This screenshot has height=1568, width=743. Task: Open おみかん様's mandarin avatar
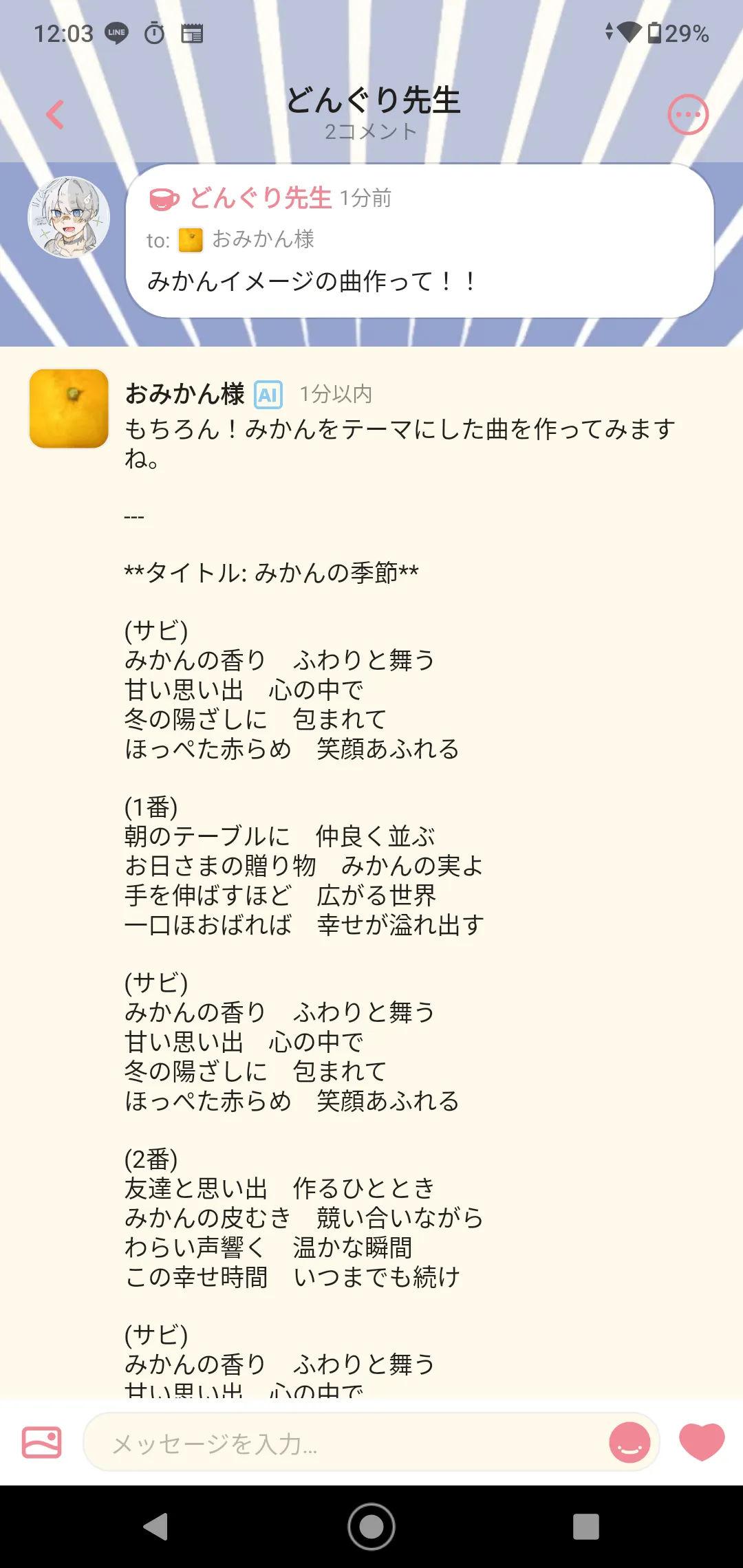(69, 409)
